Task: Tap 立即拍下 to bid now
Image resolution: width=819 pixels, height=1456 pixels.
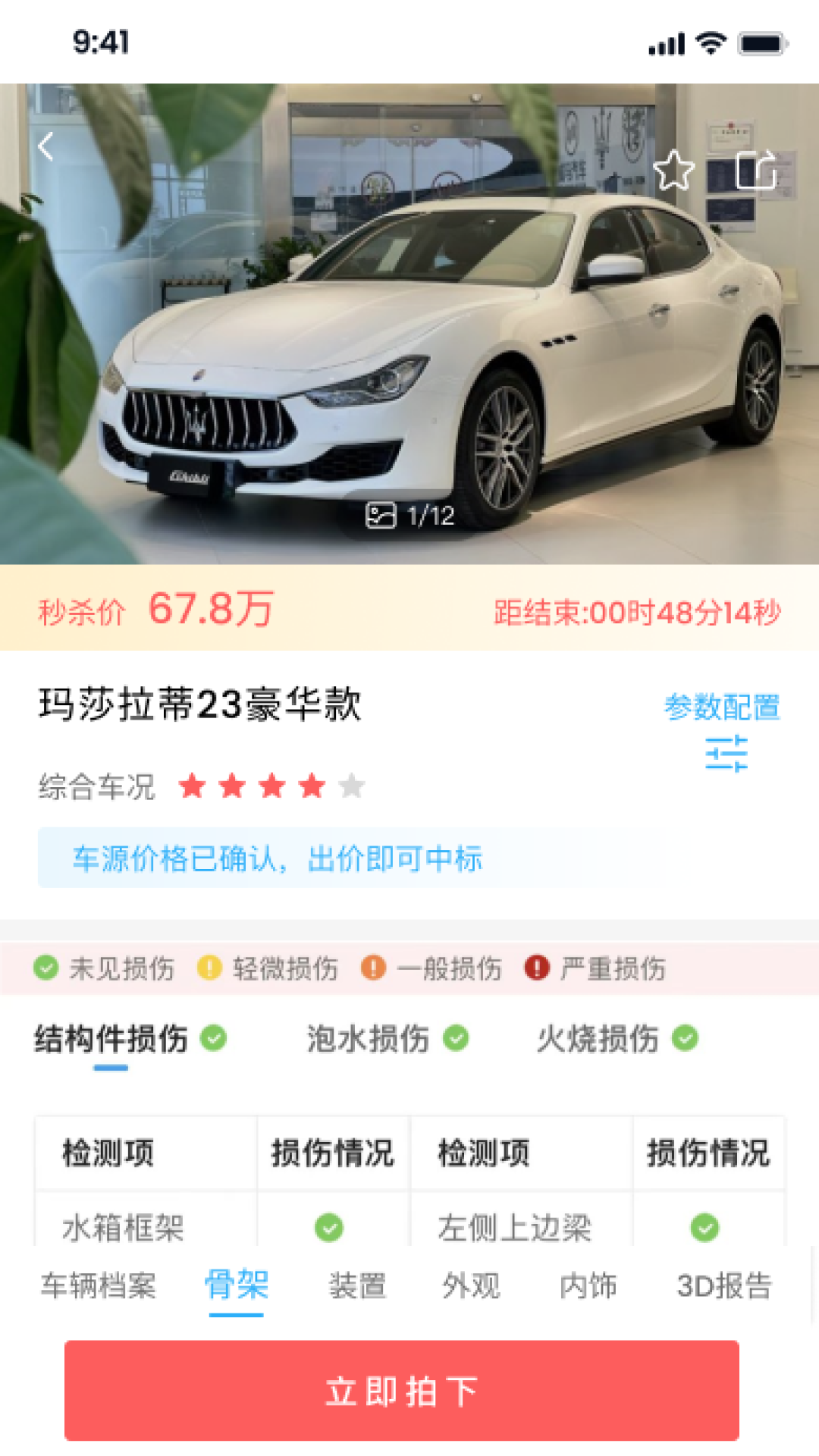Action: point(402,1391)
